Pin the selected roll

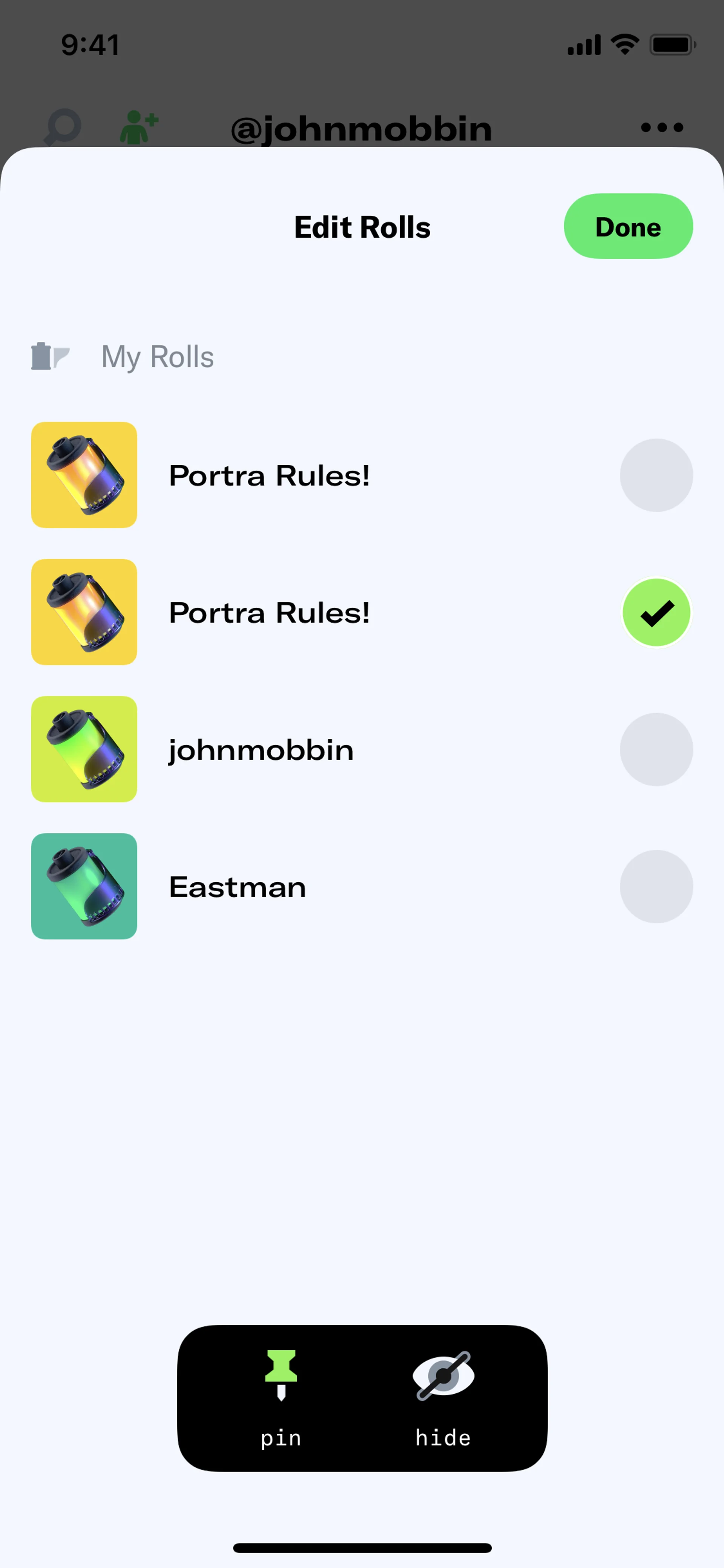281,1398
